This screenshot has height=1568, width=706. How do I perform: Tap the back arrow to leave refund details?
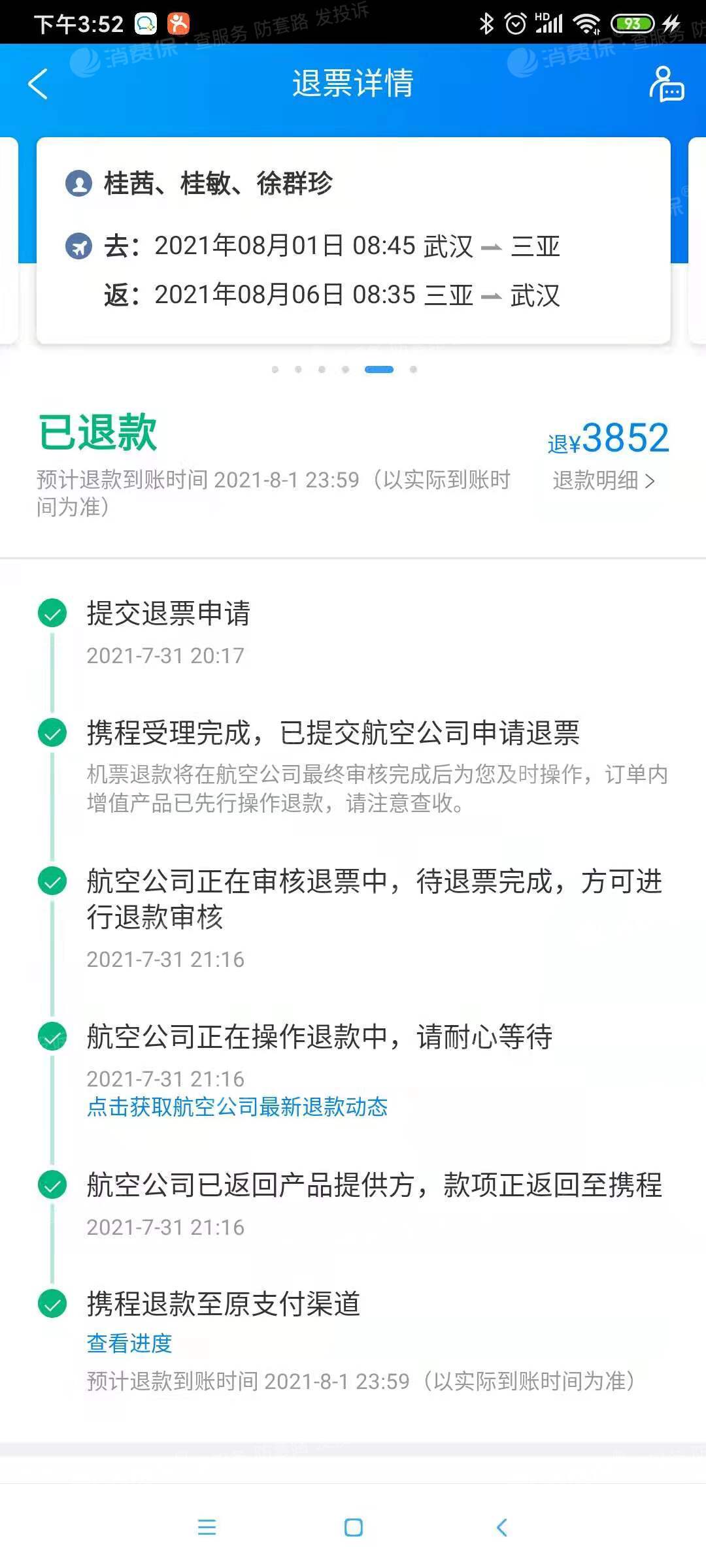[37, 85]
